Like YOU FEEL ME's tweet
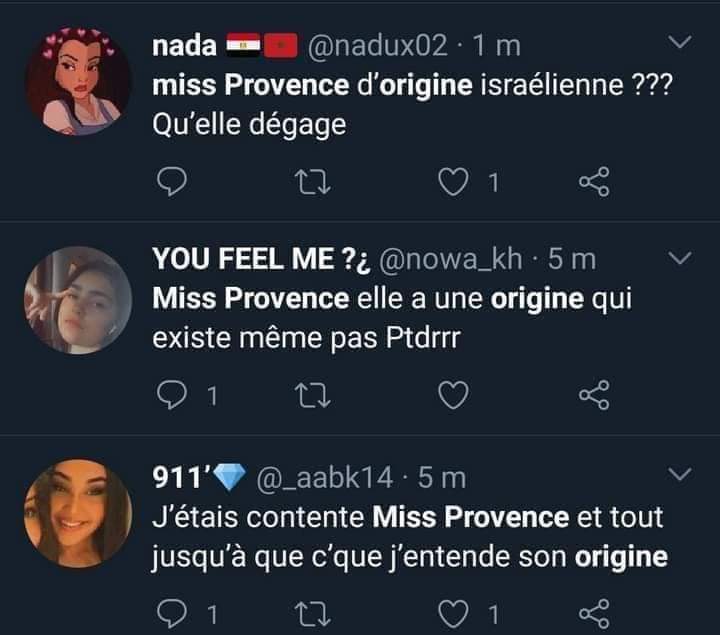The height and width of the screenshot is (635, 720). [455, 398]
